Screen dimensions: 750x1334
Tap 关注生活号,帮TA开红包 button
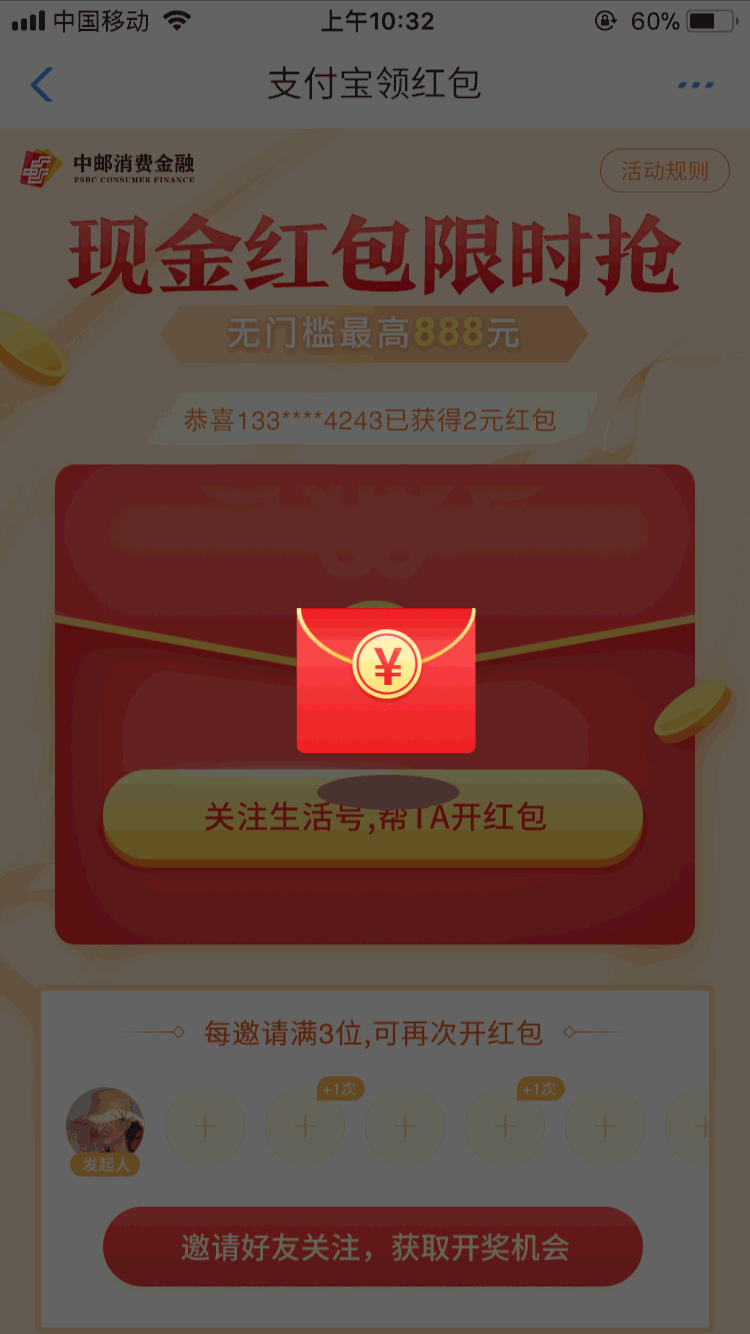(x=374, y=818)
